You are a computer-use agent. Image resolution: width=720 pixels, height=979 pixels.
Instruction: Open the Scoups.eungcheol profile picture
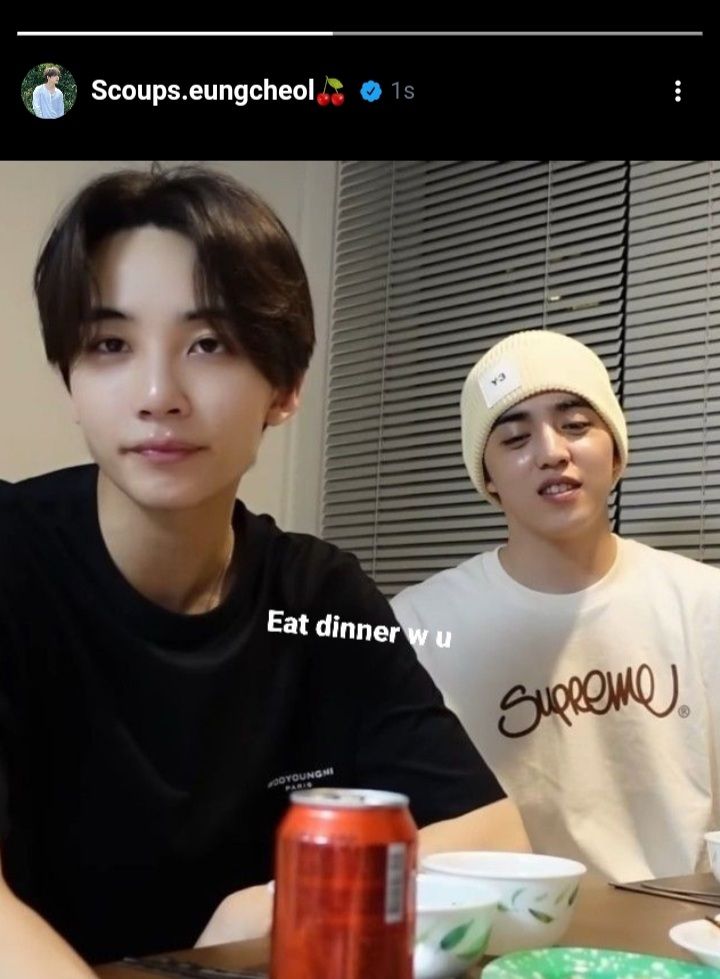pyautogui.click(x=48, y=91)
